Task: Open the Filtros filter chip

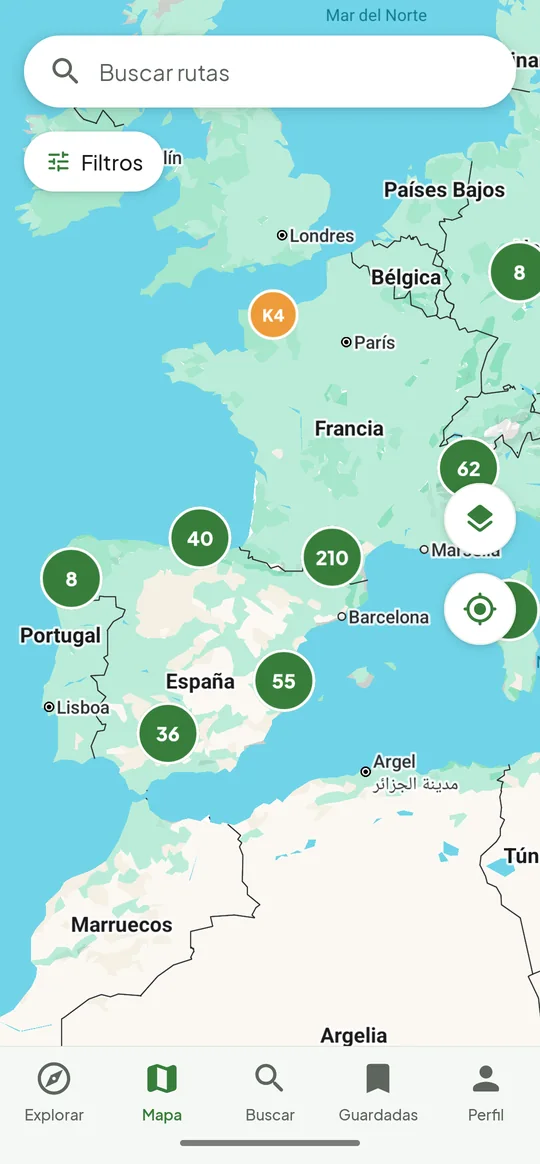Action: [94, 162]
